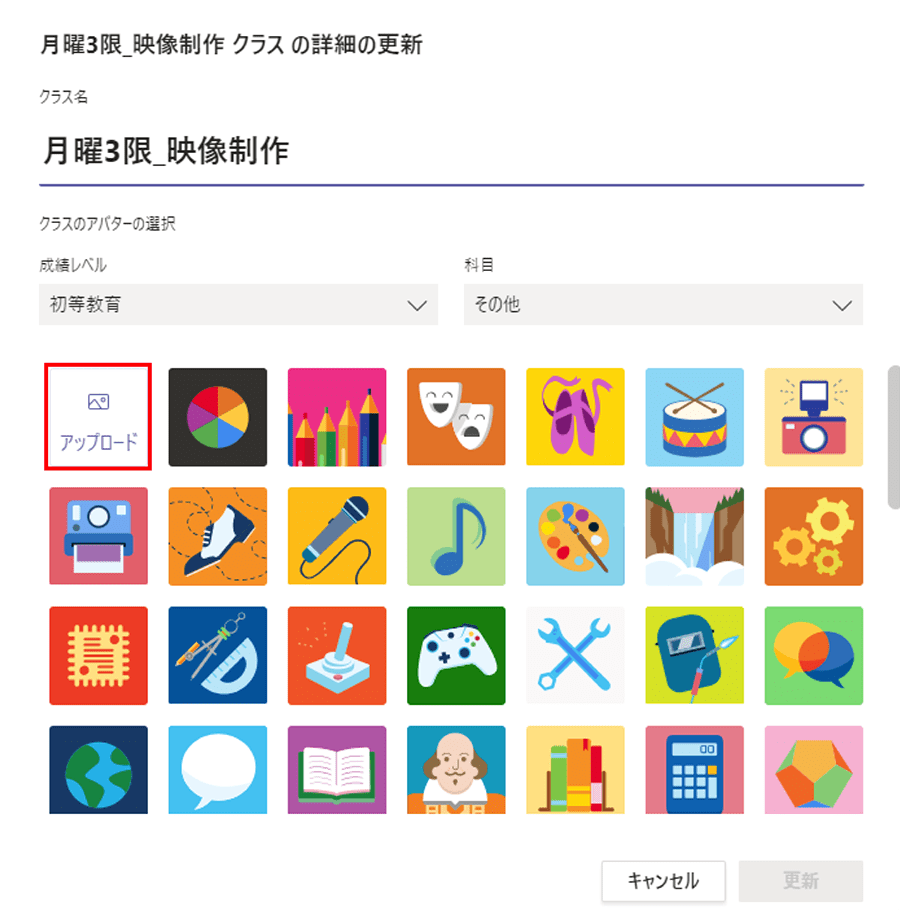Pick the theater masks avatar
This screenshot has width=900, height=910.
456,417
